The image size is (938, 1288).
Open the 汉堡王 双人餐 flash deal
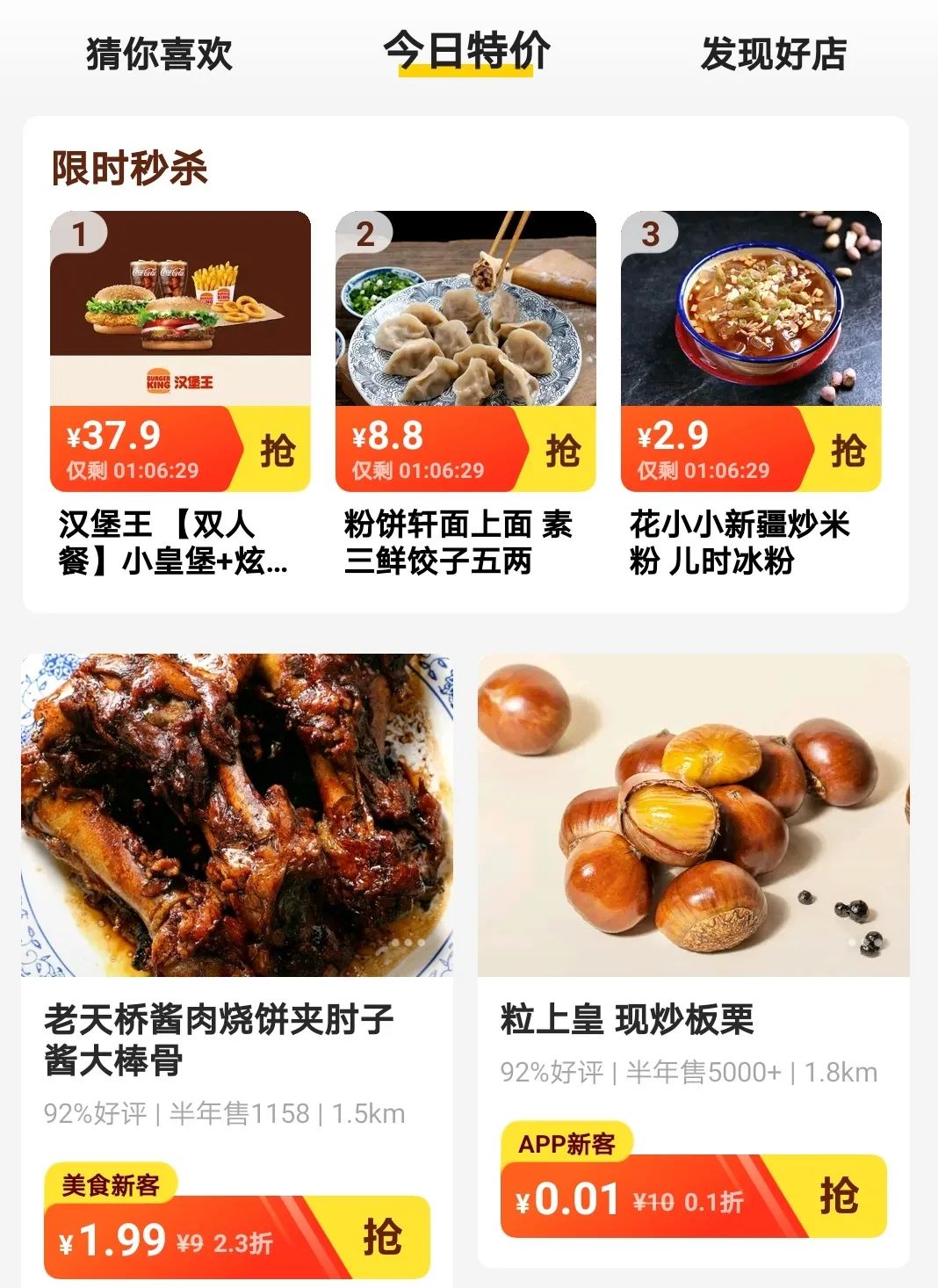coord(180,308)
